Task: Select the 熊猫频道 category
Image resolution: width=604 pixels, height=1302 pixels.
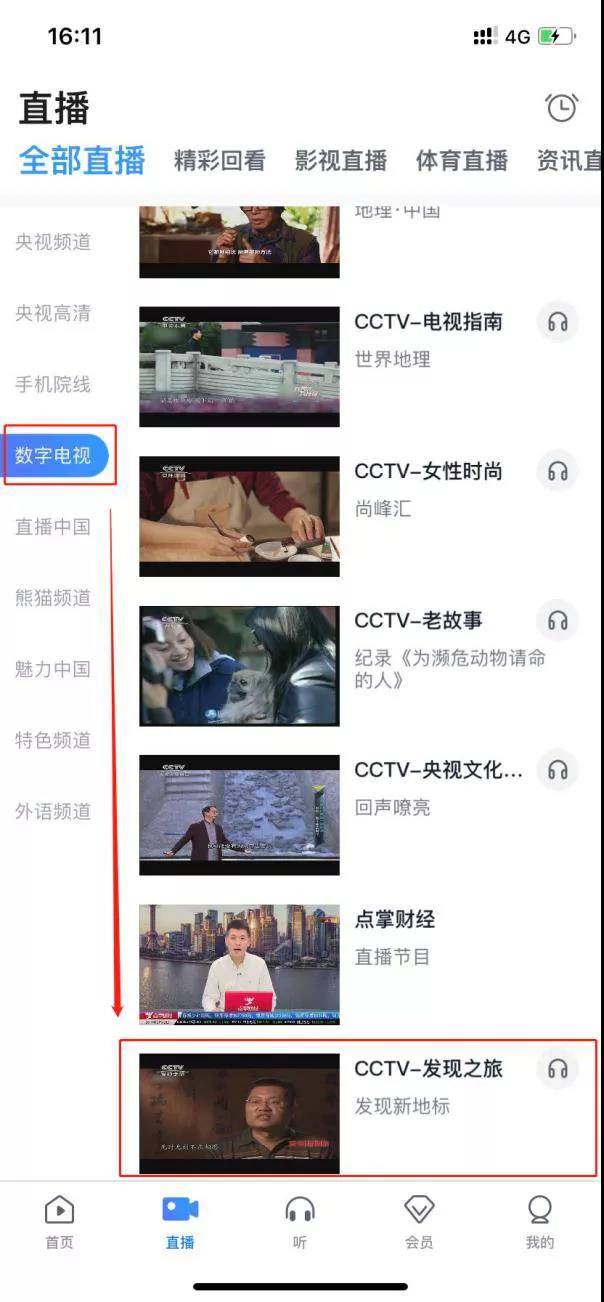Action: (x=53, y=598)
